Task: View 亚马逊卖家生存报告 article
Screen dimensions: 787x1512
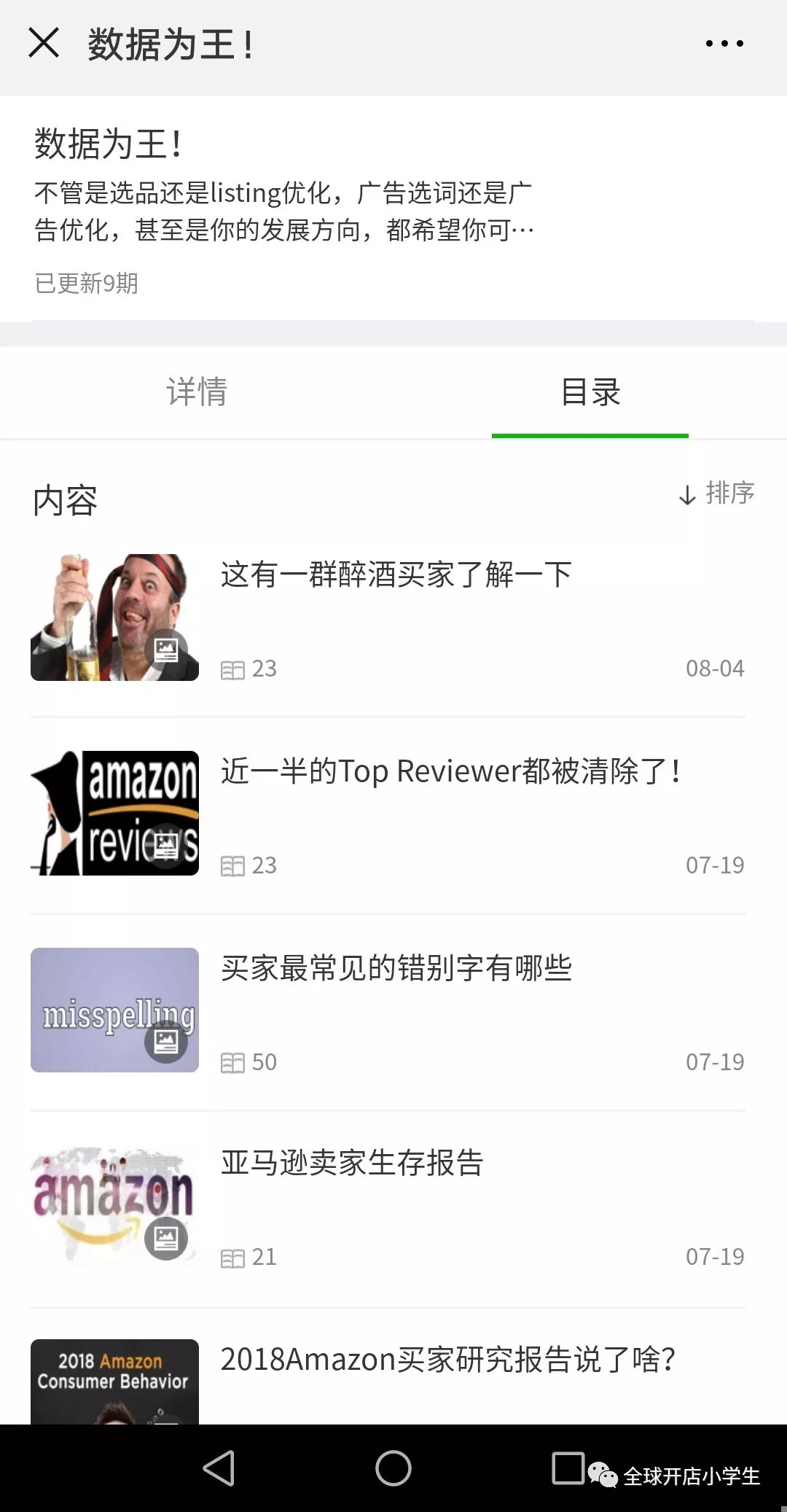Action: point(352,1163)
